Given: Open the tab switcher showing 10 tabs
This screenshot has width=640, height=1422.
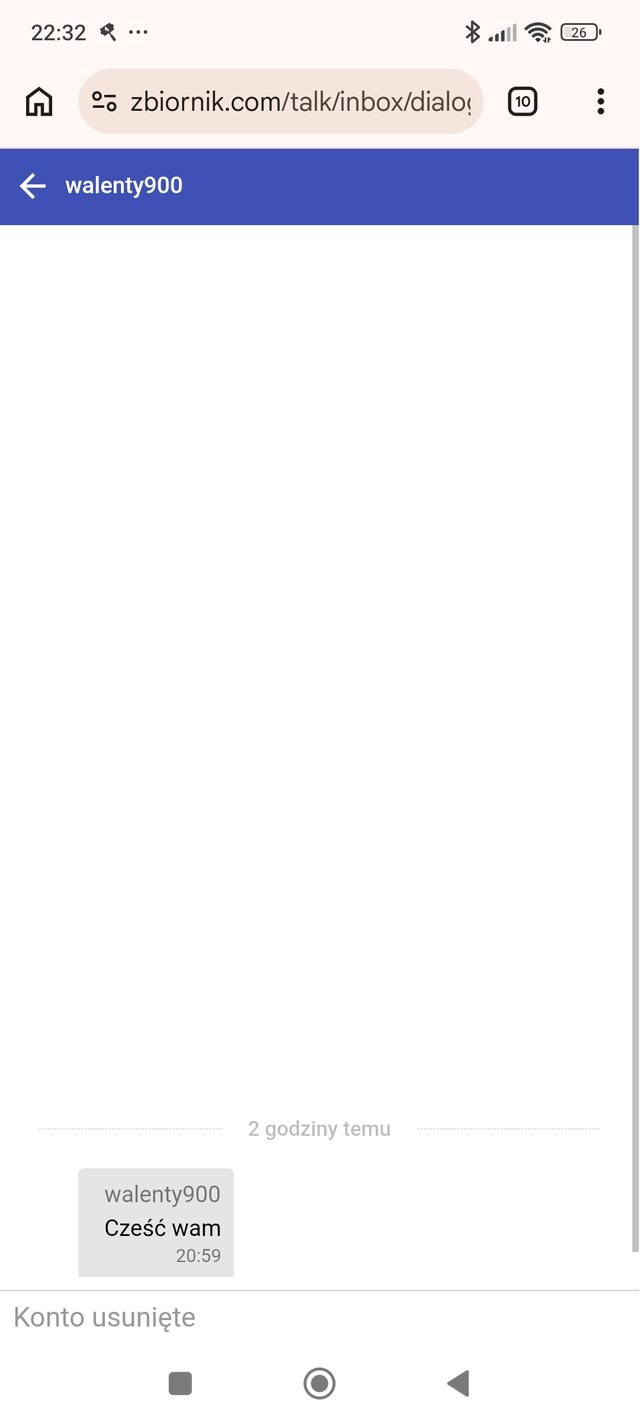Looking at the screenshot, I should point(522,101).
